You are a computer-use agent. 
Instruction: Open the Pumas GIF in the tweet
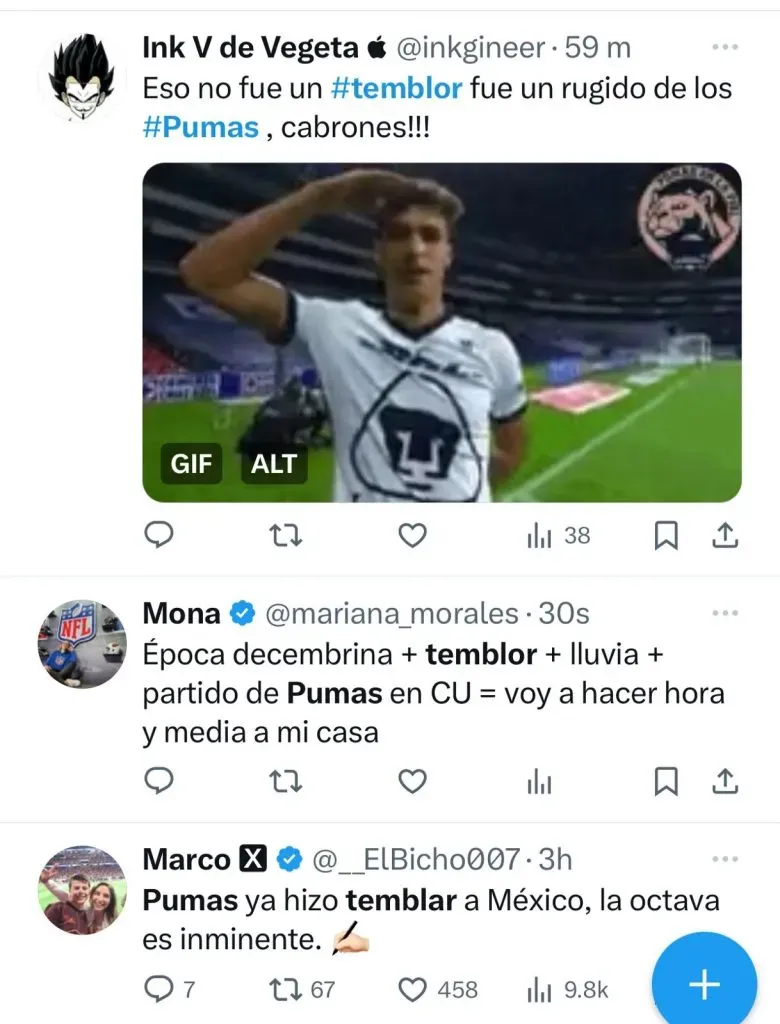click(441, 332)
